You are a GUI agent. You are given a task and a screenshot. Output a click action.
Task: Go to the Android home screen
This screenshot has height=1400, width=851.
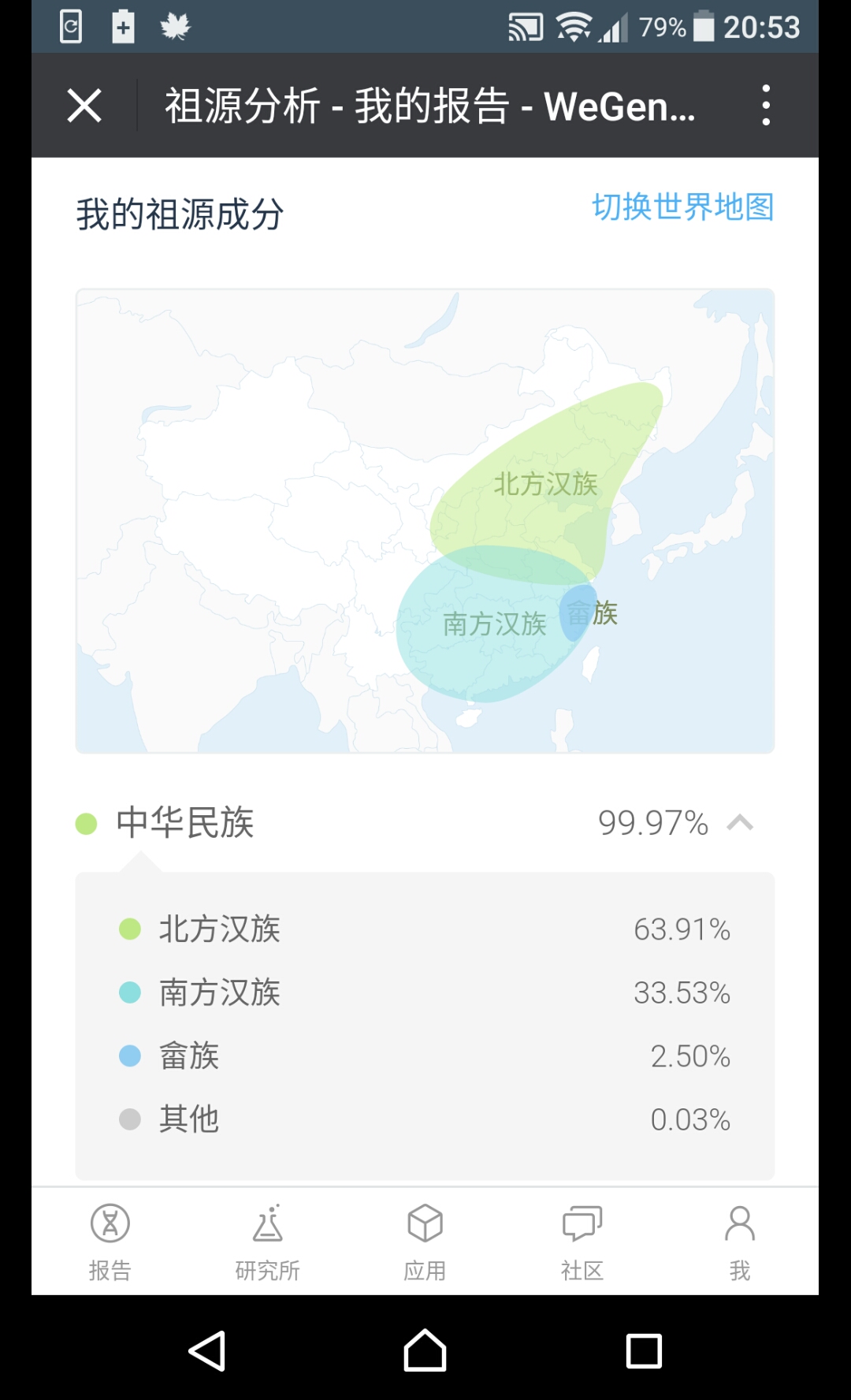click(x=425, y=1350)
